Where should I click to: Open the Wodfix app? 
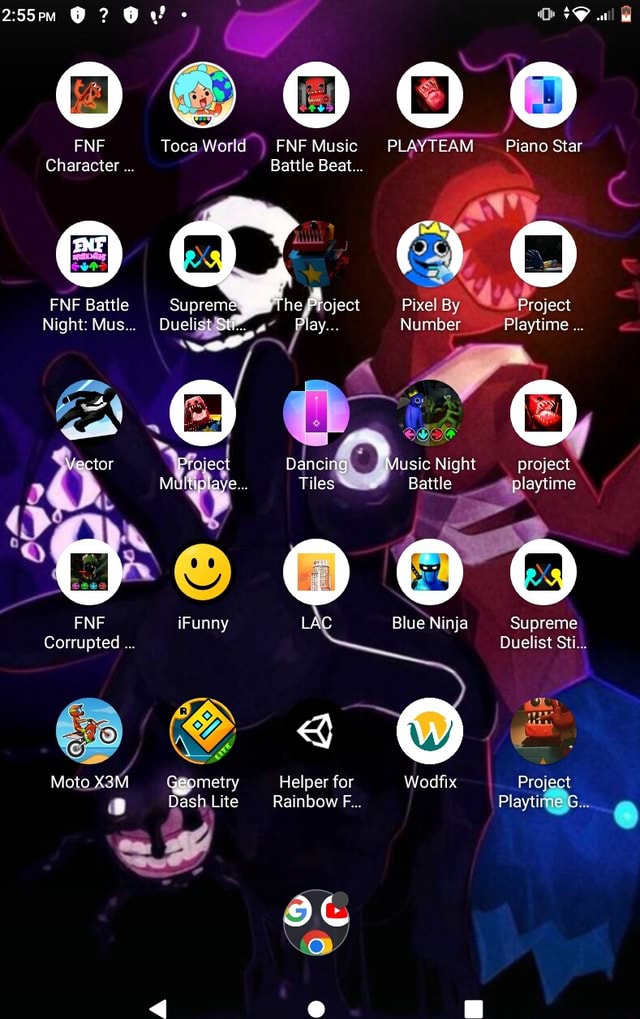coord(430,731)
